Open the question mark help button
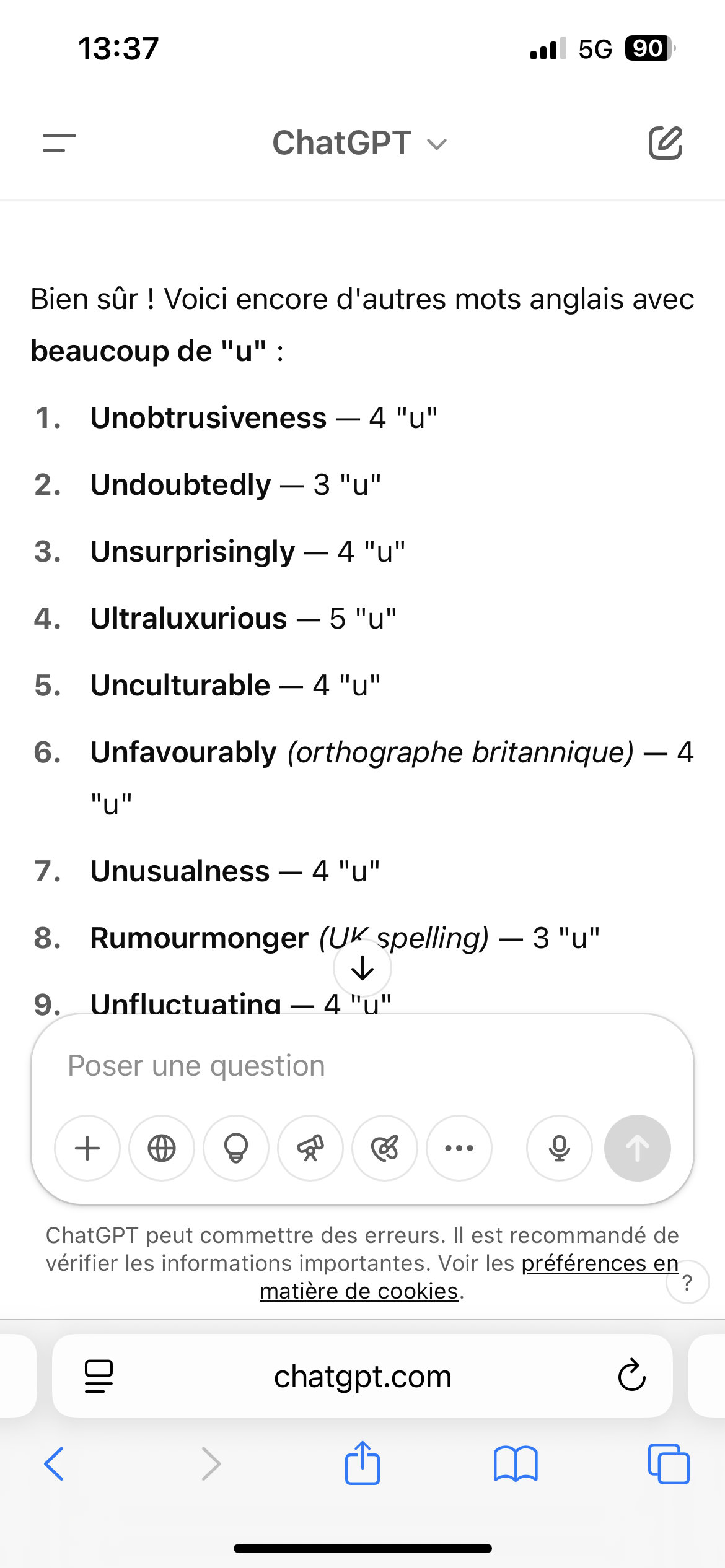The height and width of the screenshot is (1568, 725). pos(687,1282)
